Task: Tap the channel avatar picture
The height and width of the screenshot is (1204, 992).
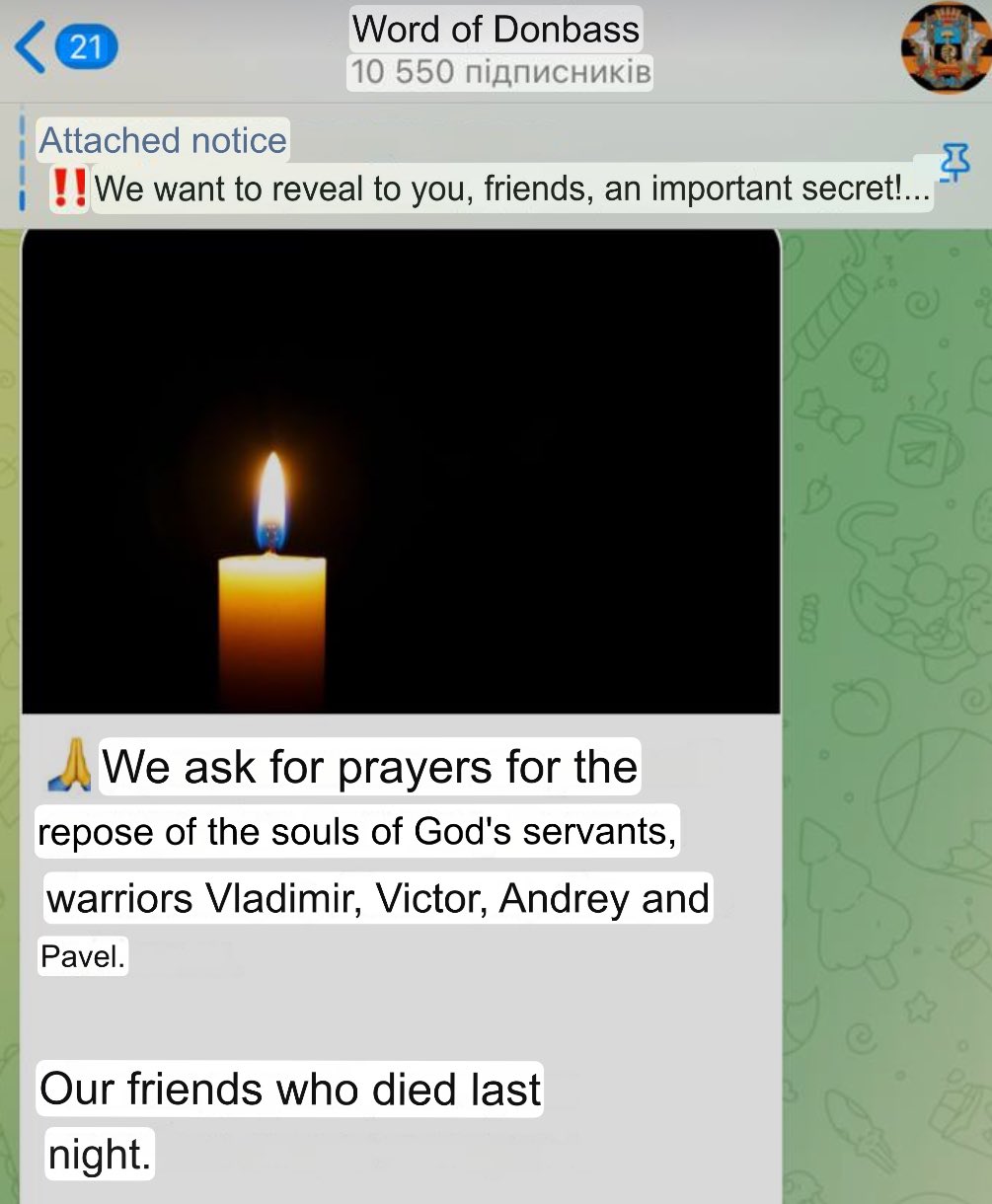Action: [x=944, y=47]
